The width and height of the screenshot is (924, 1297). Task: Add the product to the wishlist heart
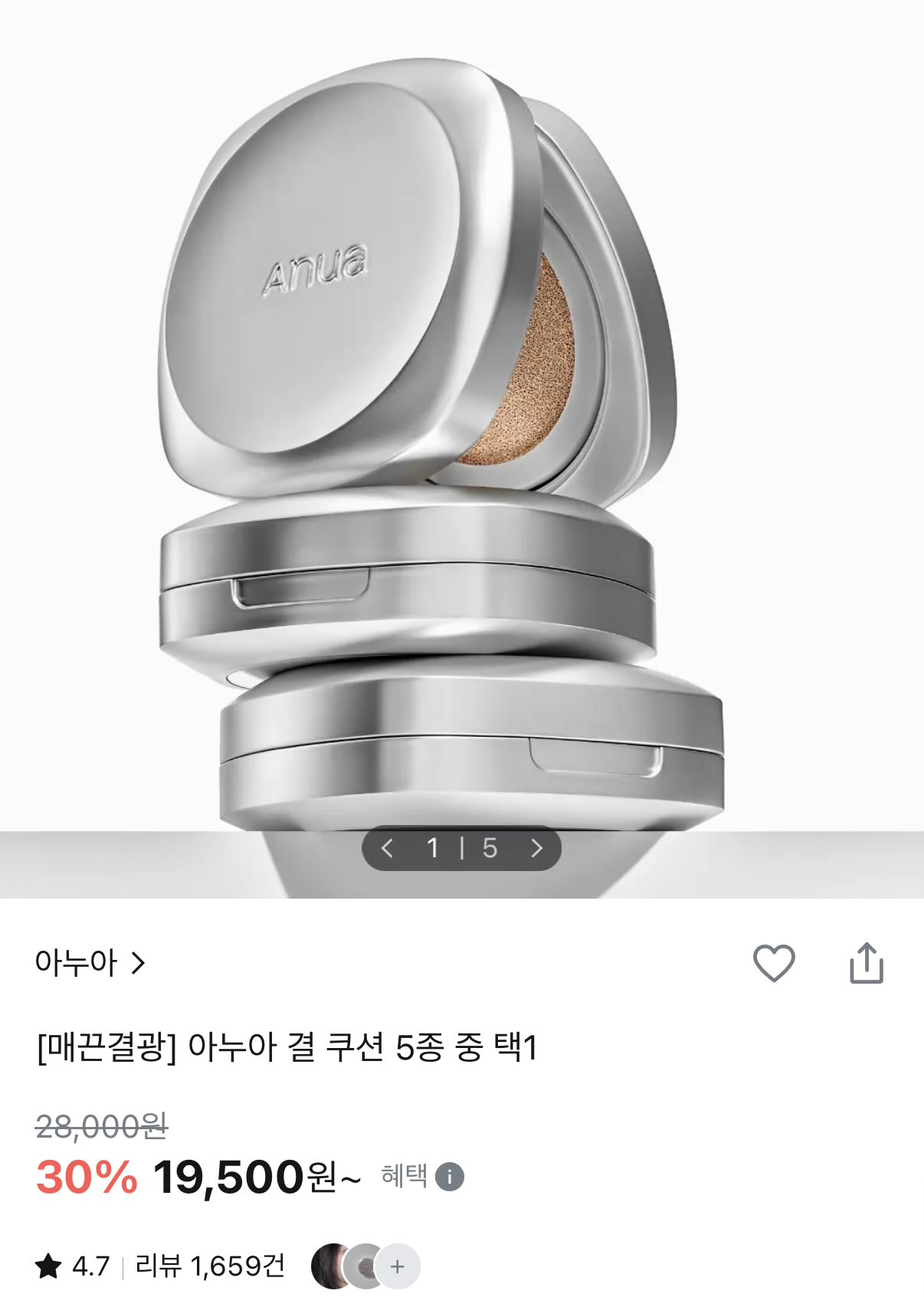774,963
